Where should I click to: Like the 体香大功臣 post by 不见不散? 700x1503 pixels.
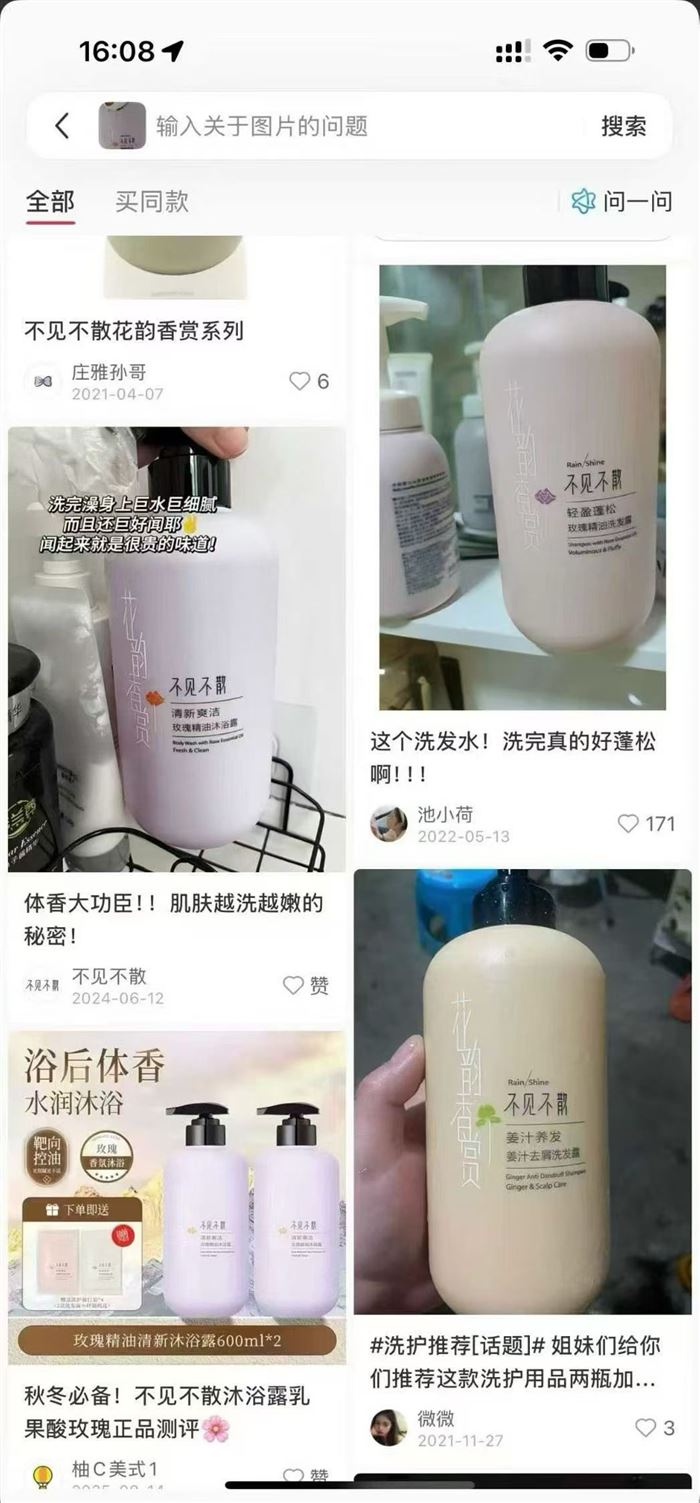point(306,985)
